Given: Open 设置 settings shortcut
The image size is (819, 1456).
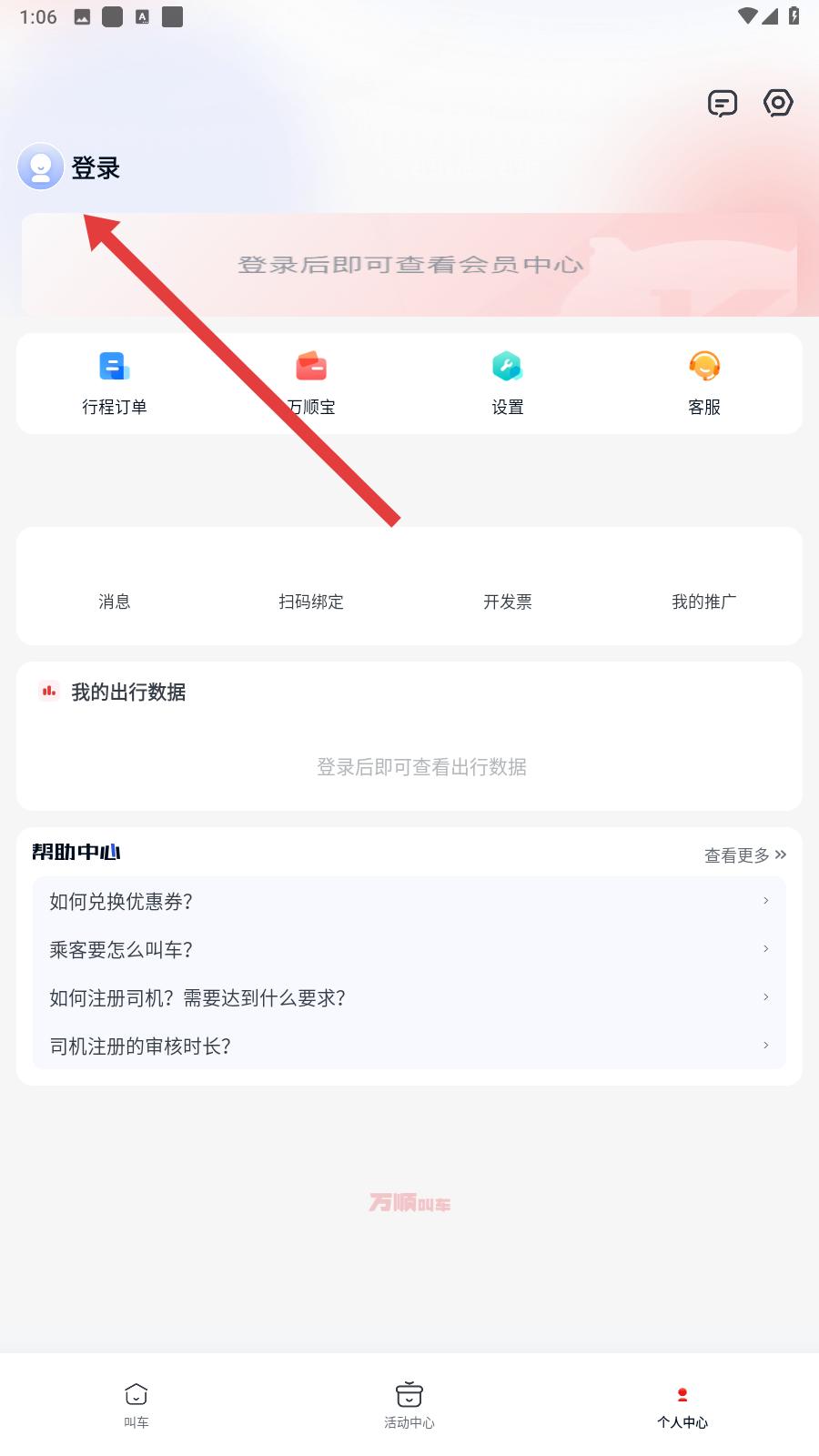Looking at the screenshot, I should click(x=508, y=383).
